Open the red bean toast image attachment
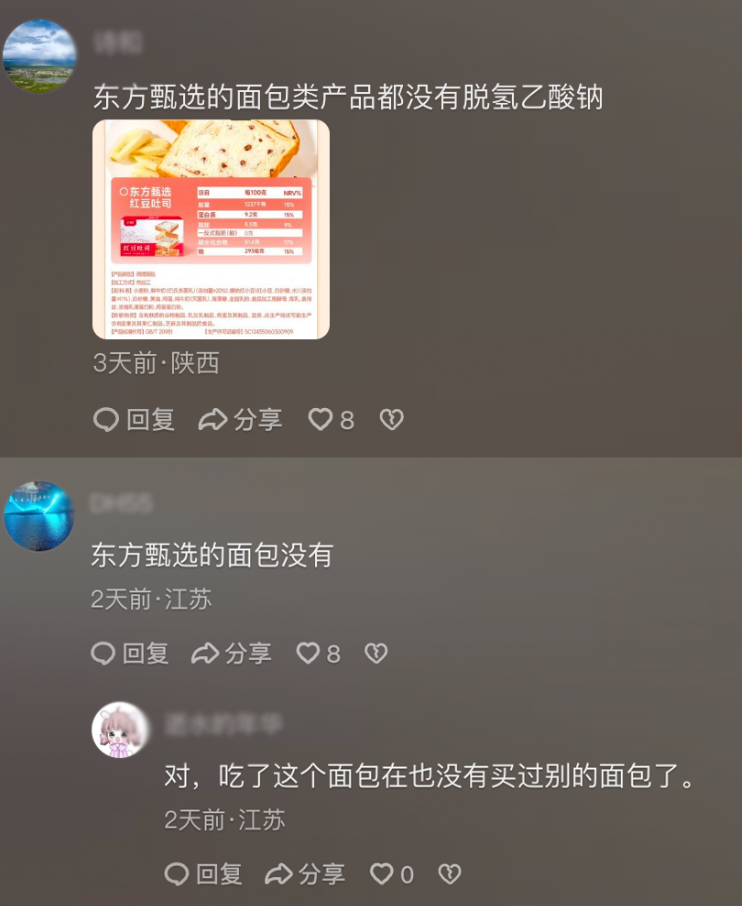The width and height of the screenshot is (742, 906). pyautogui.click(x=211, y=229)
